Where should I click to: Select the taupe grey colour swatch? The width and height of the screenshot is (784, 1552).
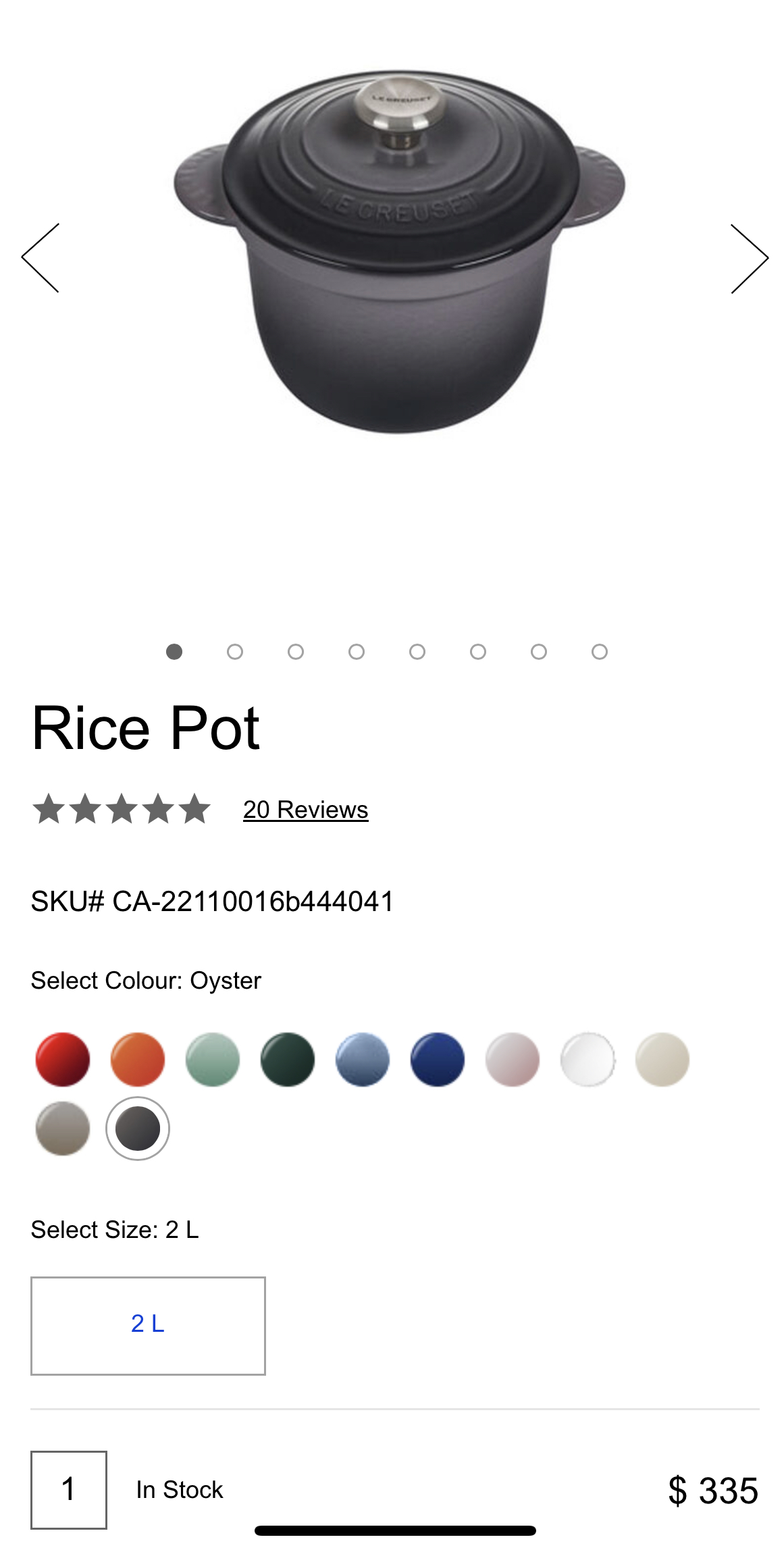63,1129
